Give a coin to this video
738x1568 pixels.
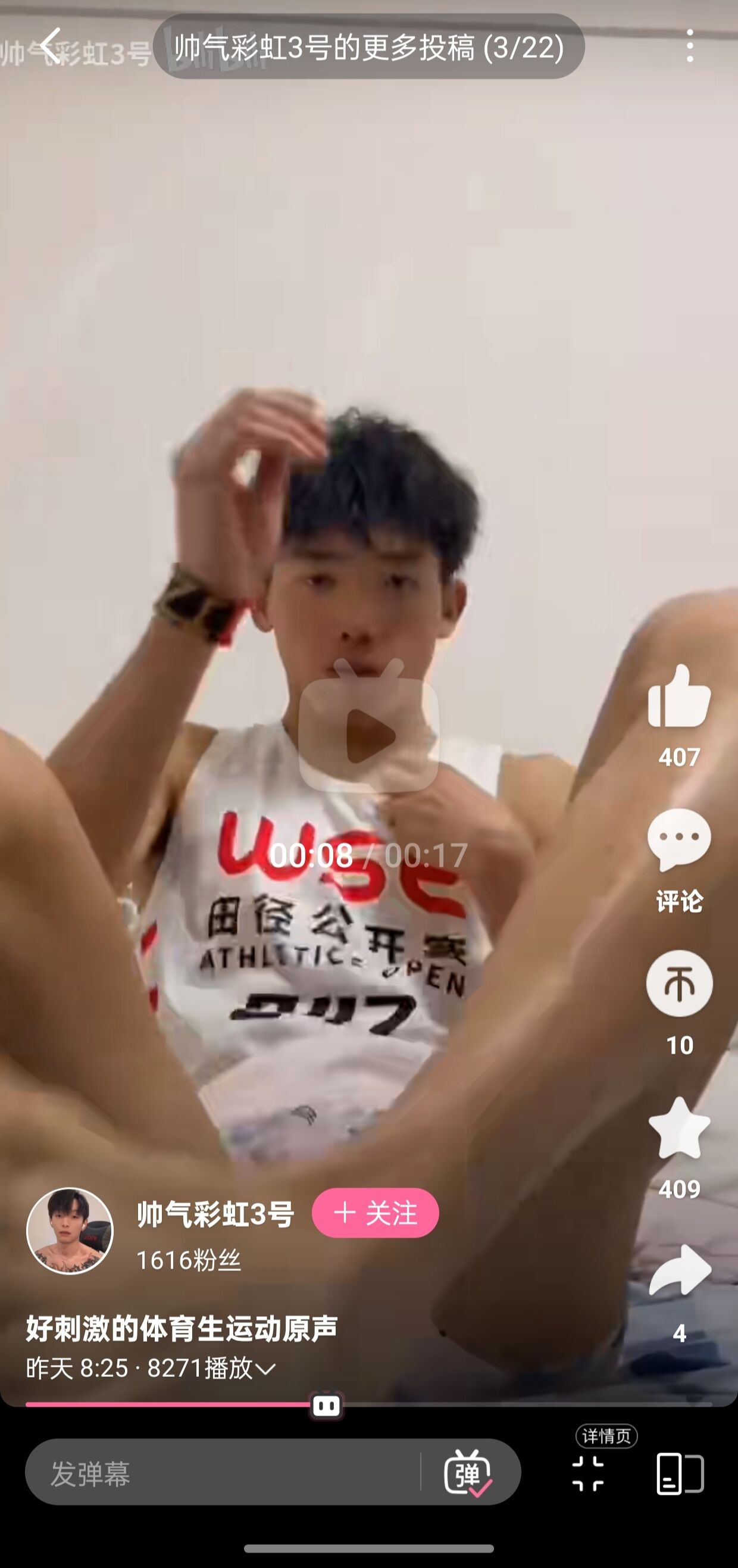tap(679, 983)
